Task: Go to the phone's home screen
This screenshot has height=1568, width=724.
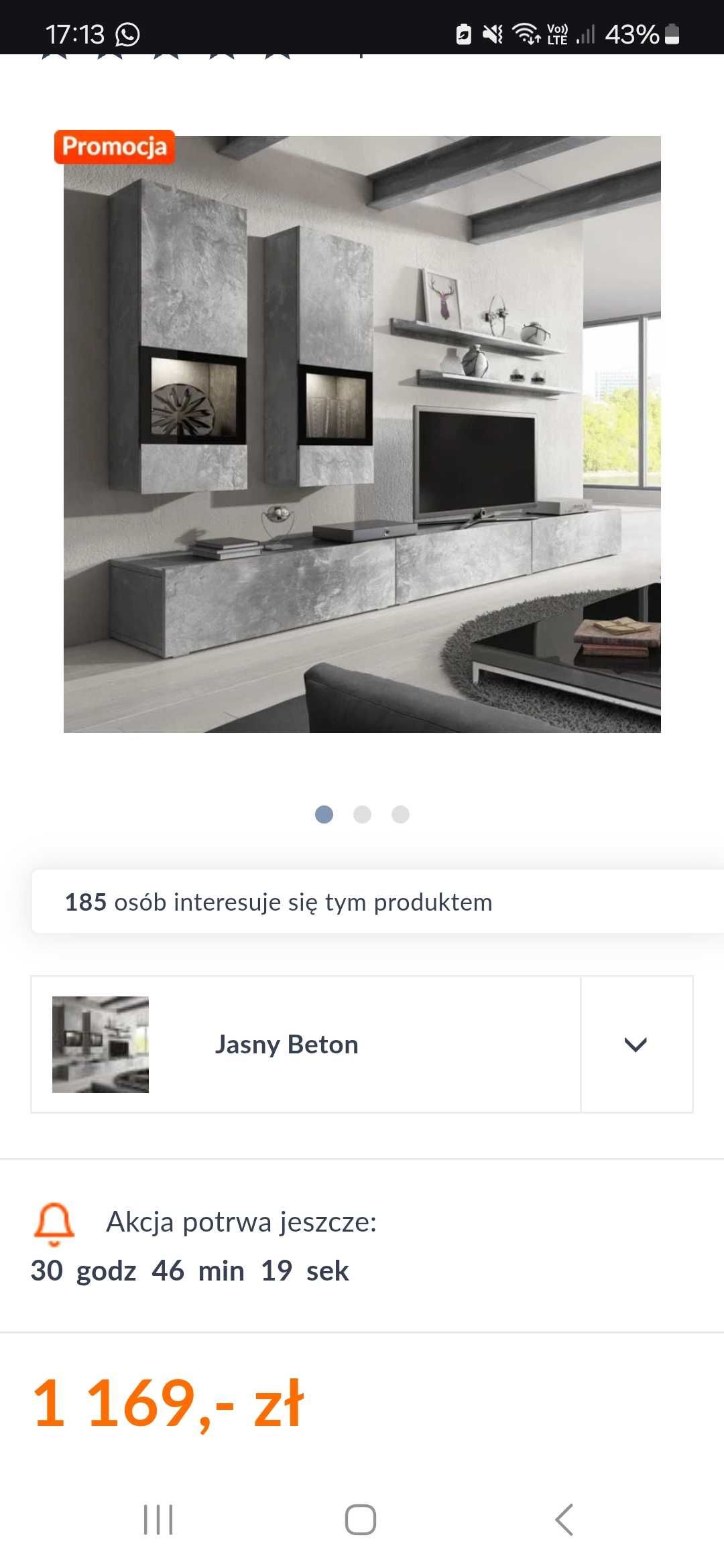Action: (361, 1519)
